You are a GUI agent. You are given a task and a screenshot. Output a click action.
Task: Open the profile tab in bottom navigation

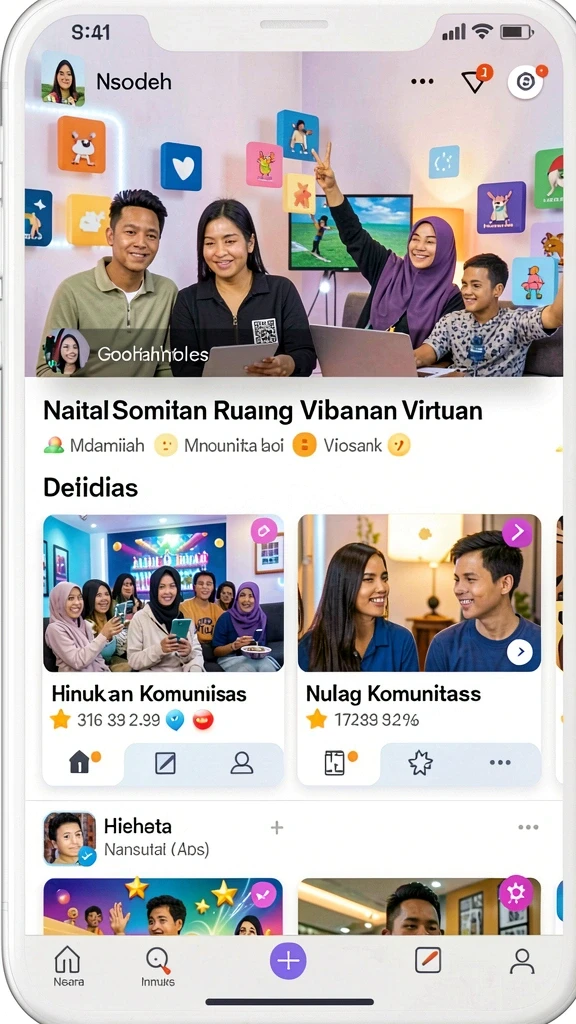[x=522, y=961]
